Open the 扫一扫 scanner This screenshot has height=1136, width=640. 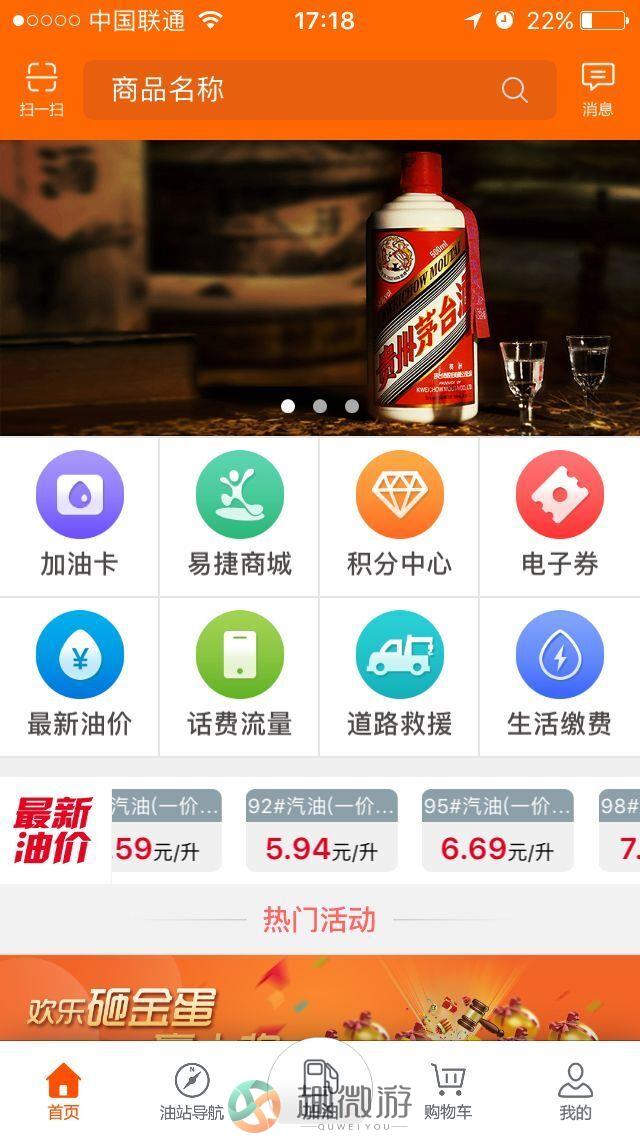[41, 89]
